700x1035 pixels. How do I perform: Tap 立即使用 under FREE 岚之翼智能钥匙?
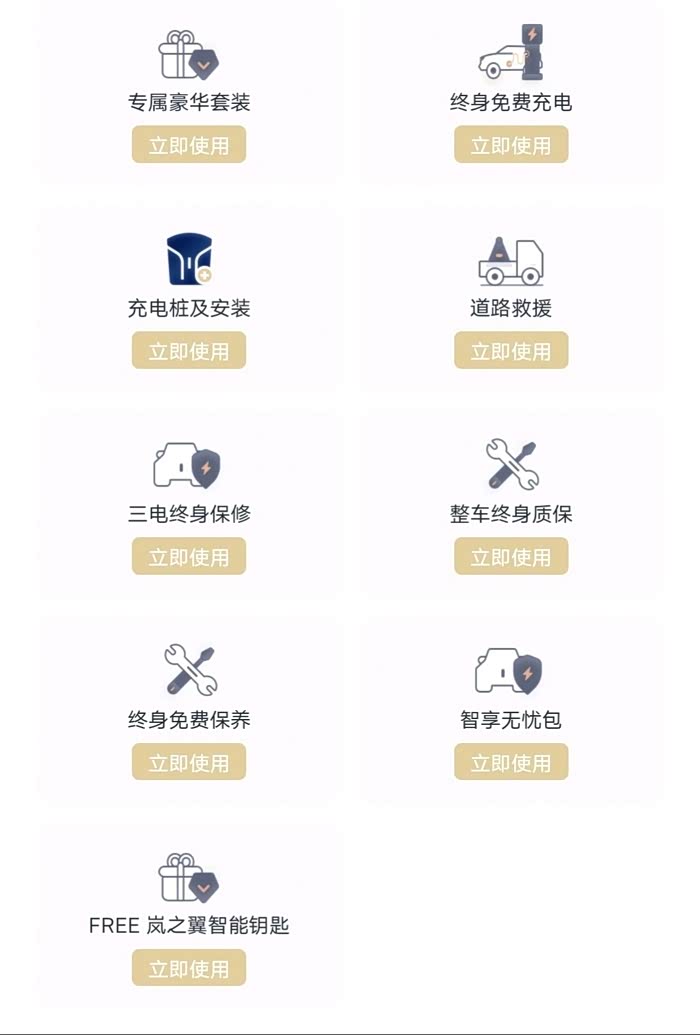[189, 968]
